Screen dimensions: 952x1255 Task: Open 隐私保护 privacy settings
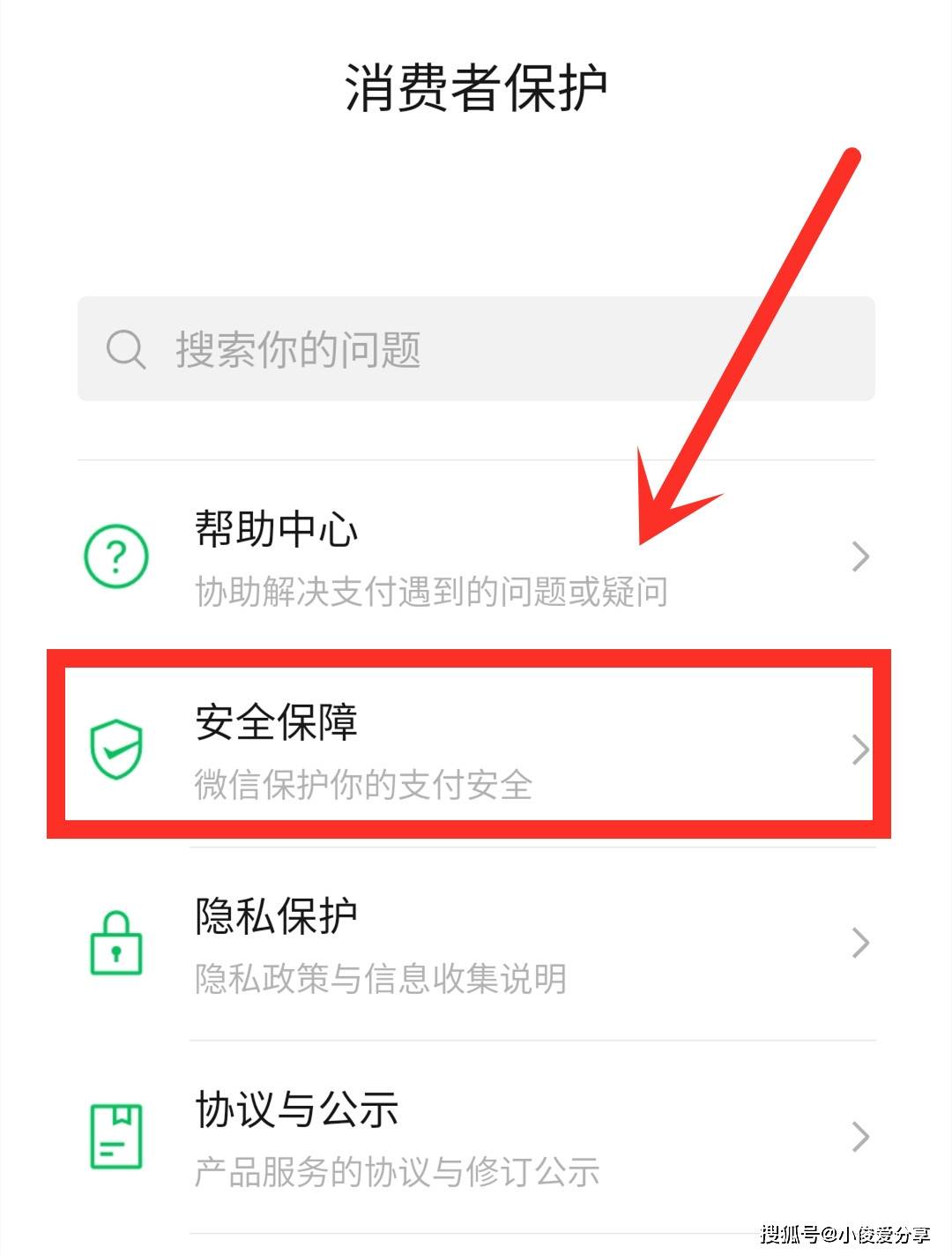click(476, 944)
